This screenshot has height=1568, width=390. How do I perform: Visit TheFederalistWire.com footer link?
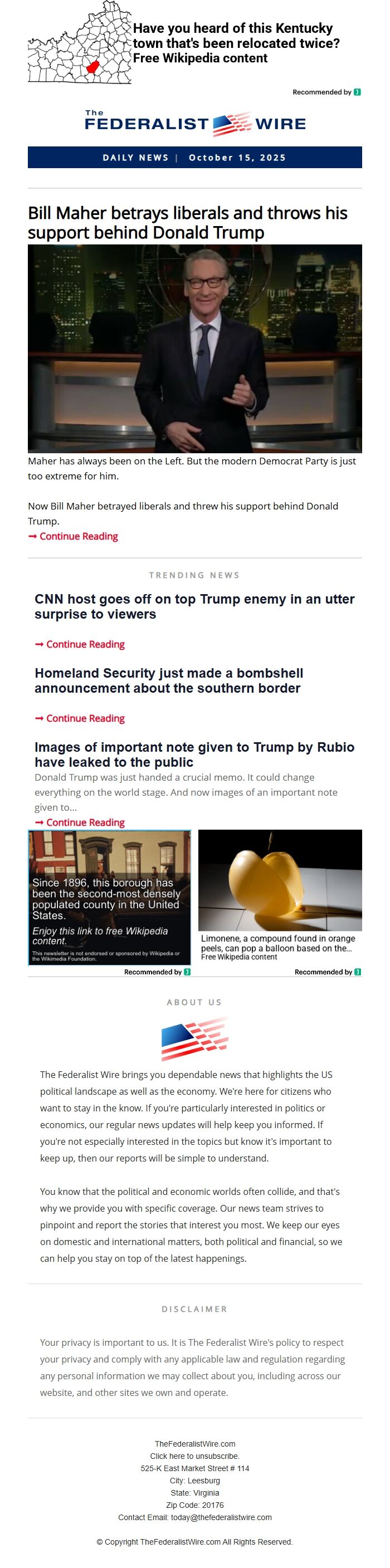click(x=194, y=1444)
